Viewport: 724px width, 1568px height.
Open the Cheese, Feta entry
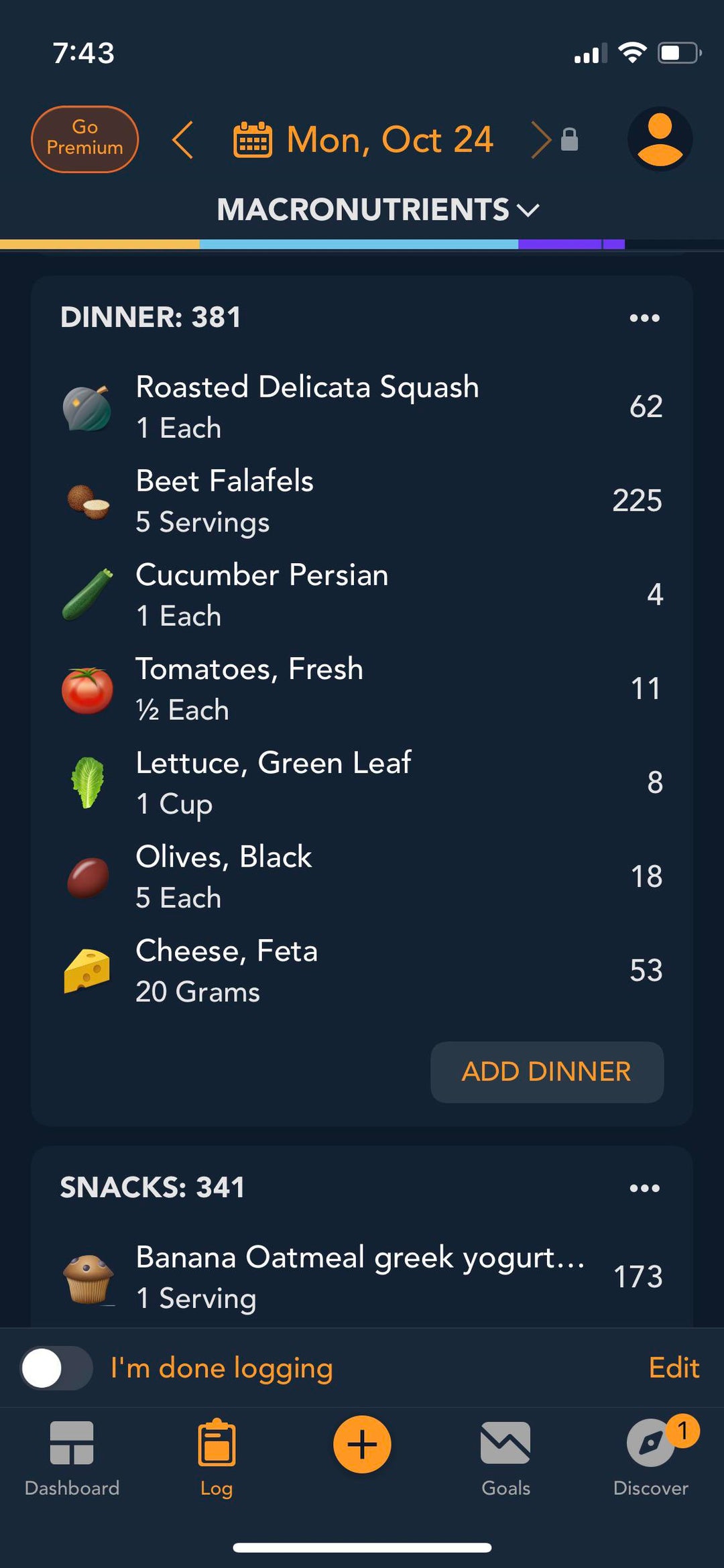pos(362,970)
